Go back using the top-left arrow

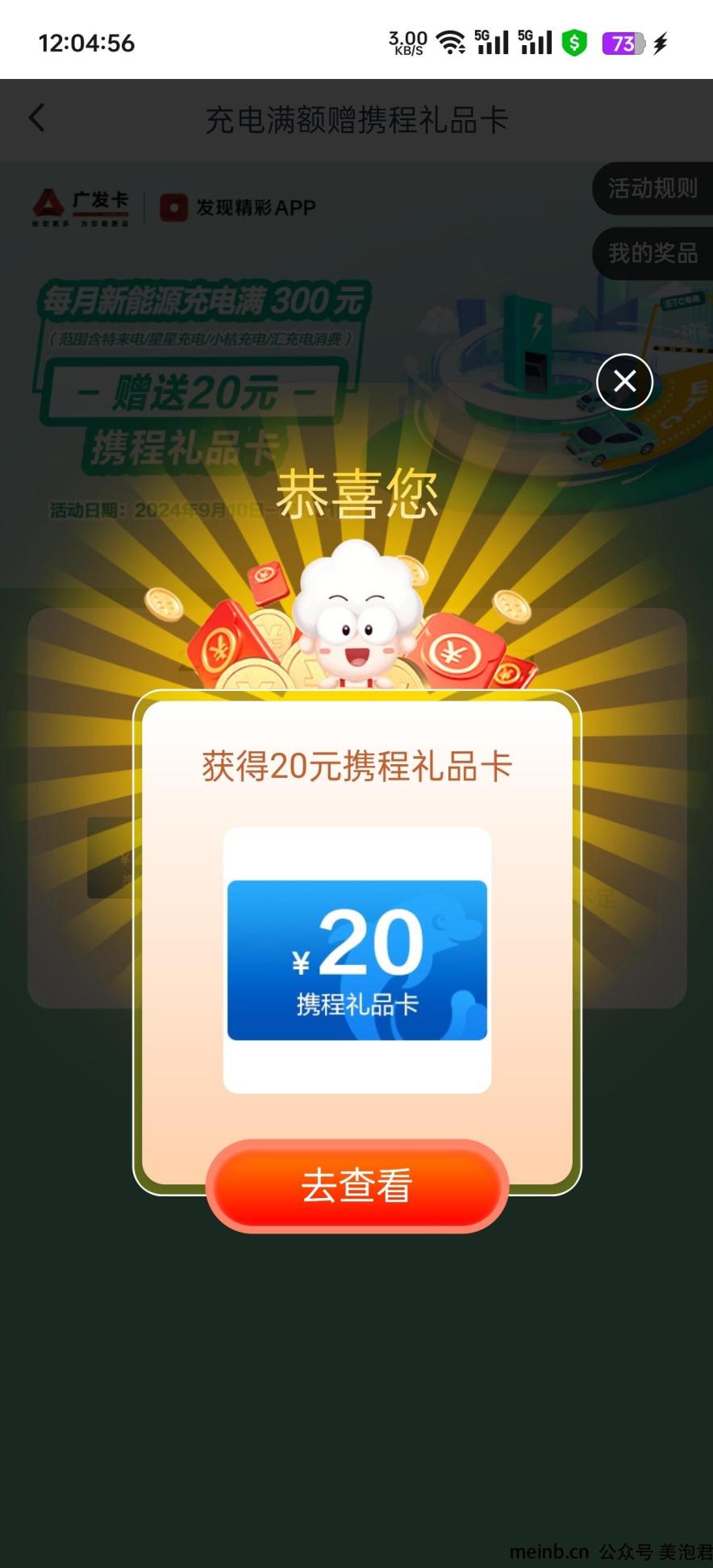(x=37, y=119)
